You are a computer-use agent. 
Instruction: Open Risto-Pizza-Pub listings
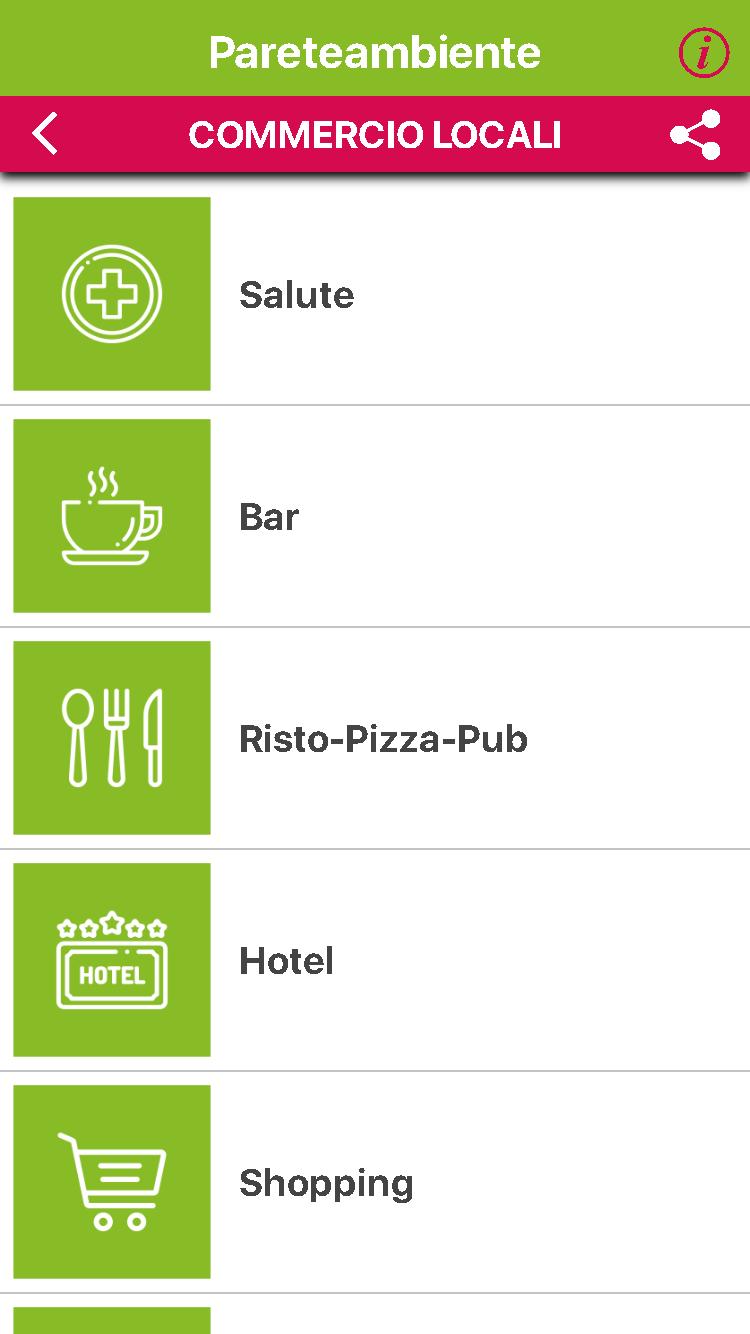pyautogui.click(x=375, y=738)
